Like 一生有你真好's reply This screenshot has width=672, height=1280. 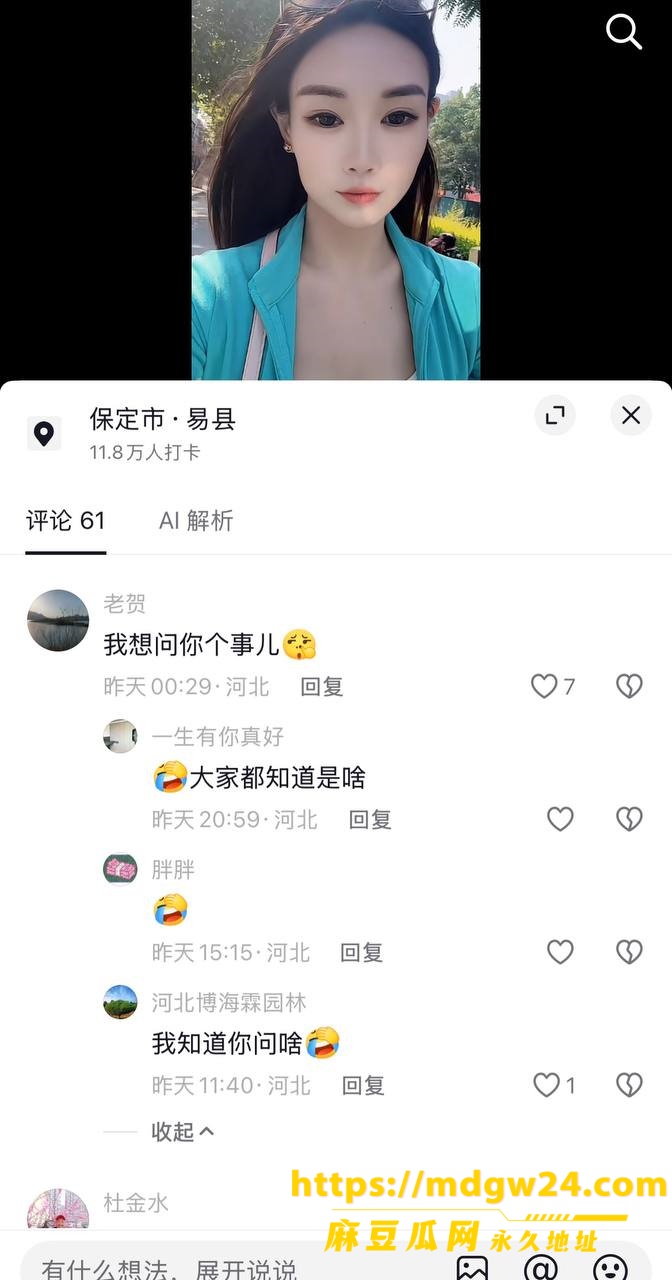(x=560, y=819)
